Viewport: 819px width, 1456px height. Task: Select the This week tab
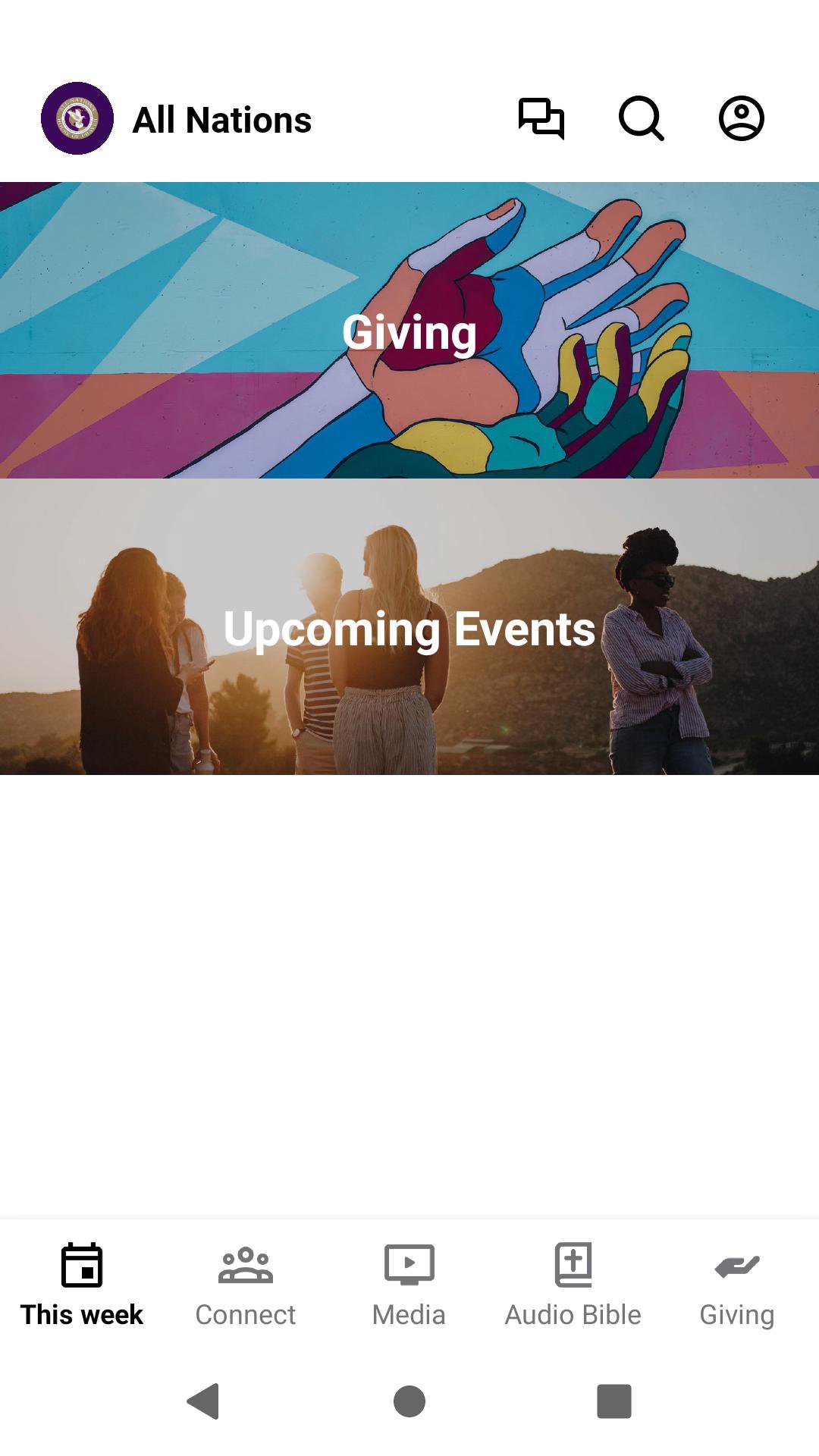82,1285
